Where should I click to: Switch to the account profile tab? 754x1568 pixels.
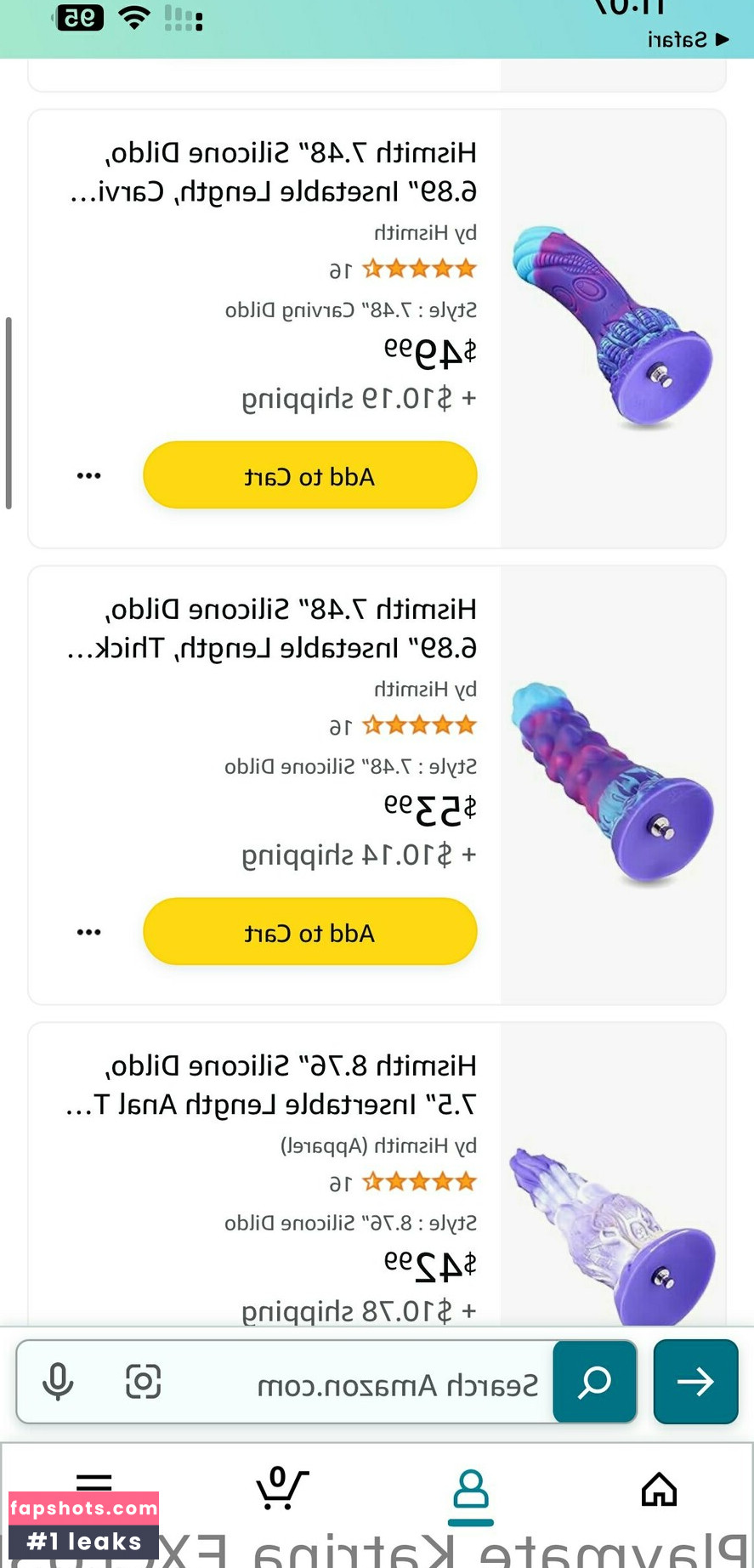coord(470,1491)
